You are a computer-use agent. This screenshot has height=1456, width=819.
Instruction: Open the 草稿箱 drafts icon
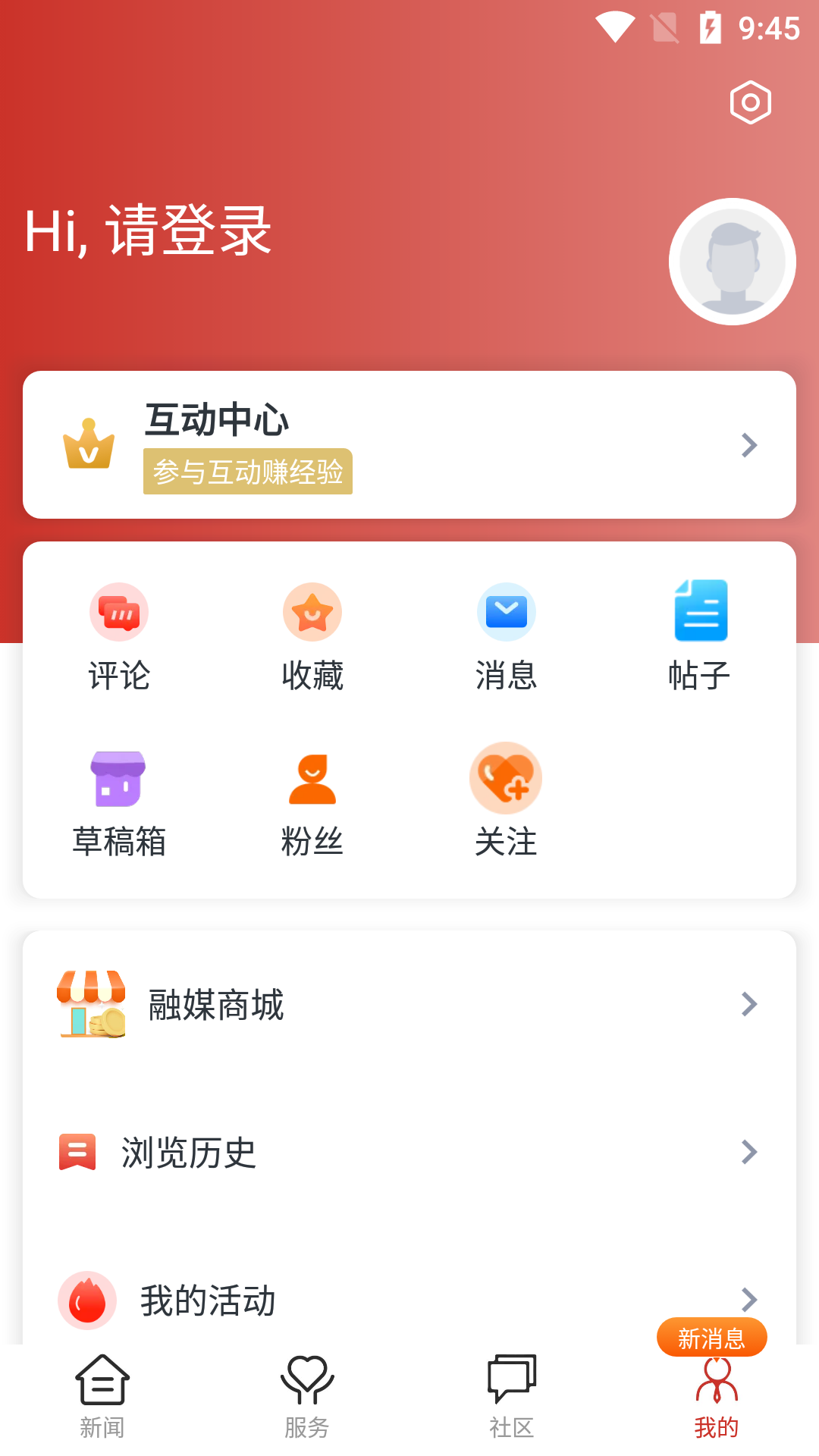[x=120, y=778]
